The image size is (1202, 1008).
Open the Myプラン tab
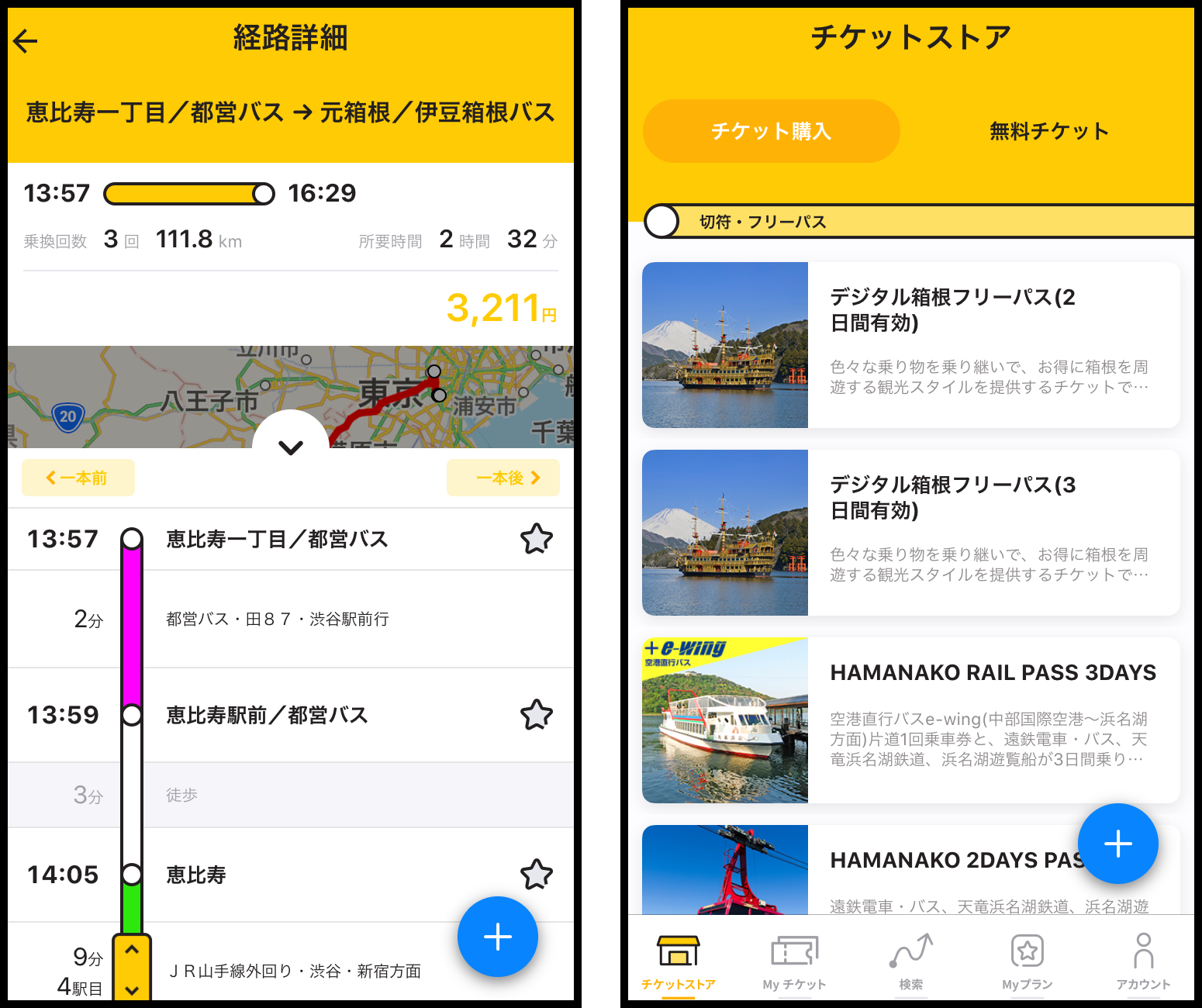click(1027, 962)
